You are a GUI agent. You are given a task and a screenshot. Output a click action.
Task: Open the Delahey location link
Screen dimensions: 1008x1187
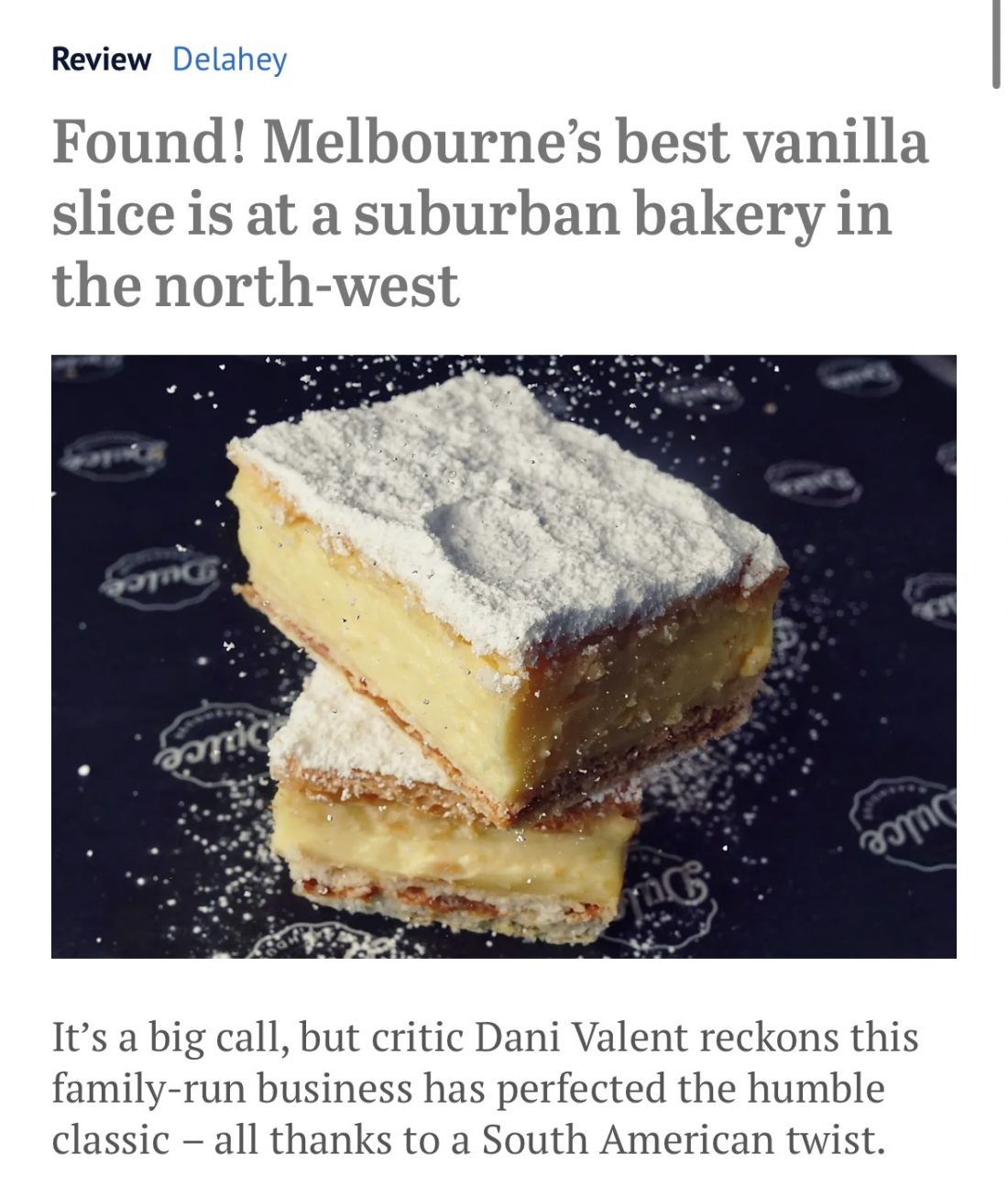[229, 60]
